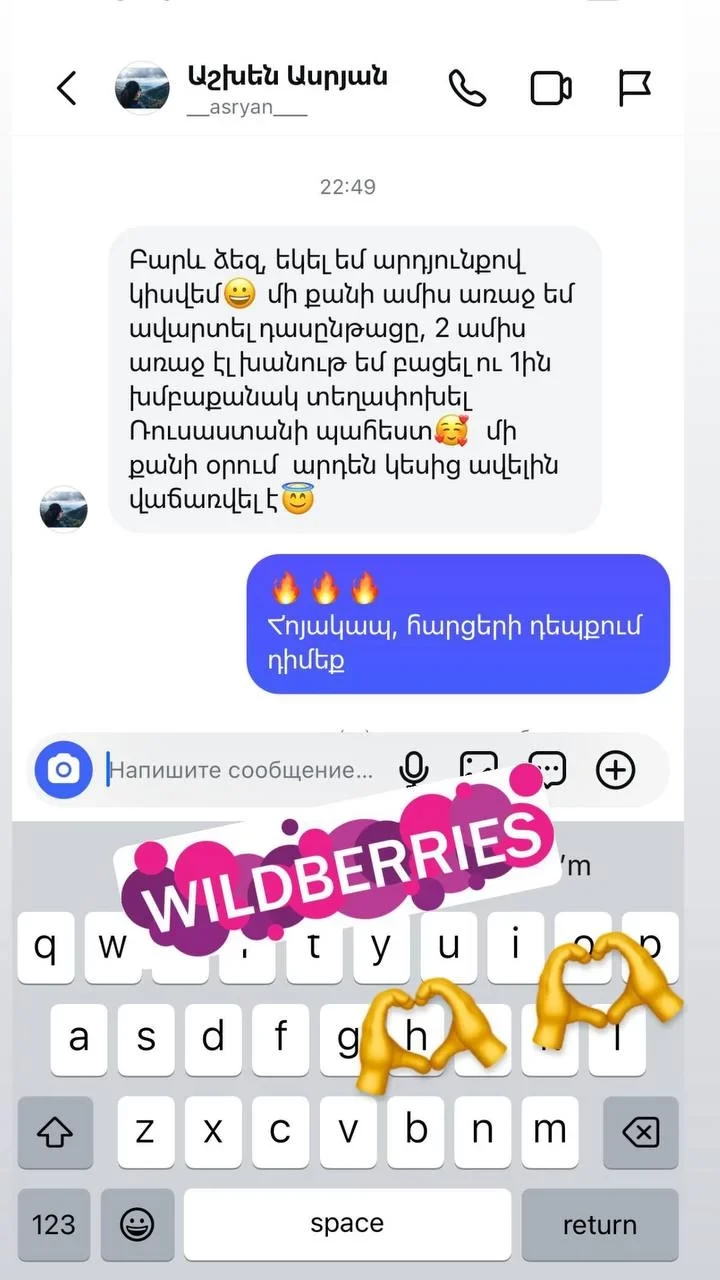
Task: Go back from the chat
Action: pyautogui.click(x=66, y=88)
